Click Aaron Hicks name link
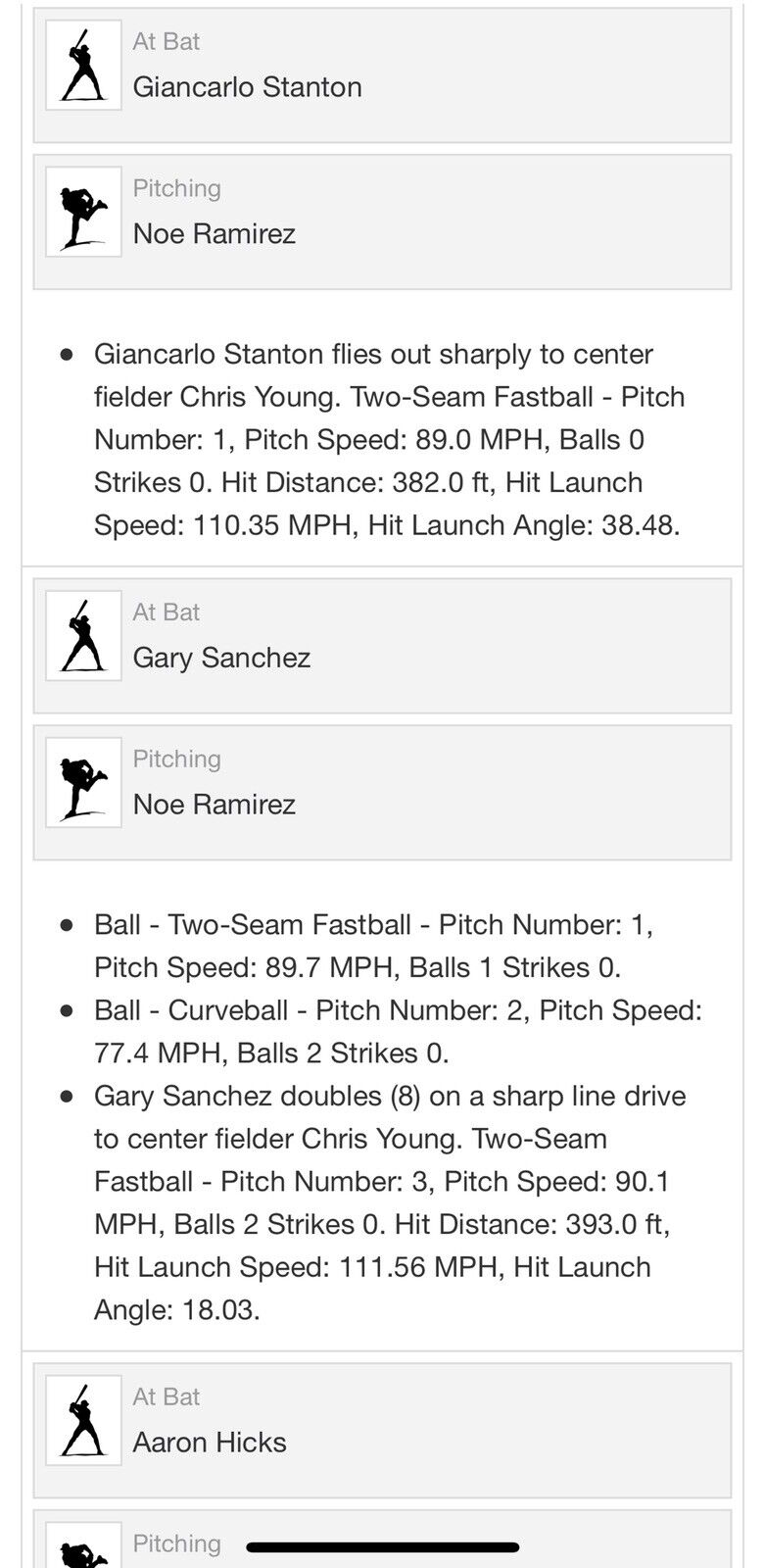764x1568 pixels. click(209, 1443)
